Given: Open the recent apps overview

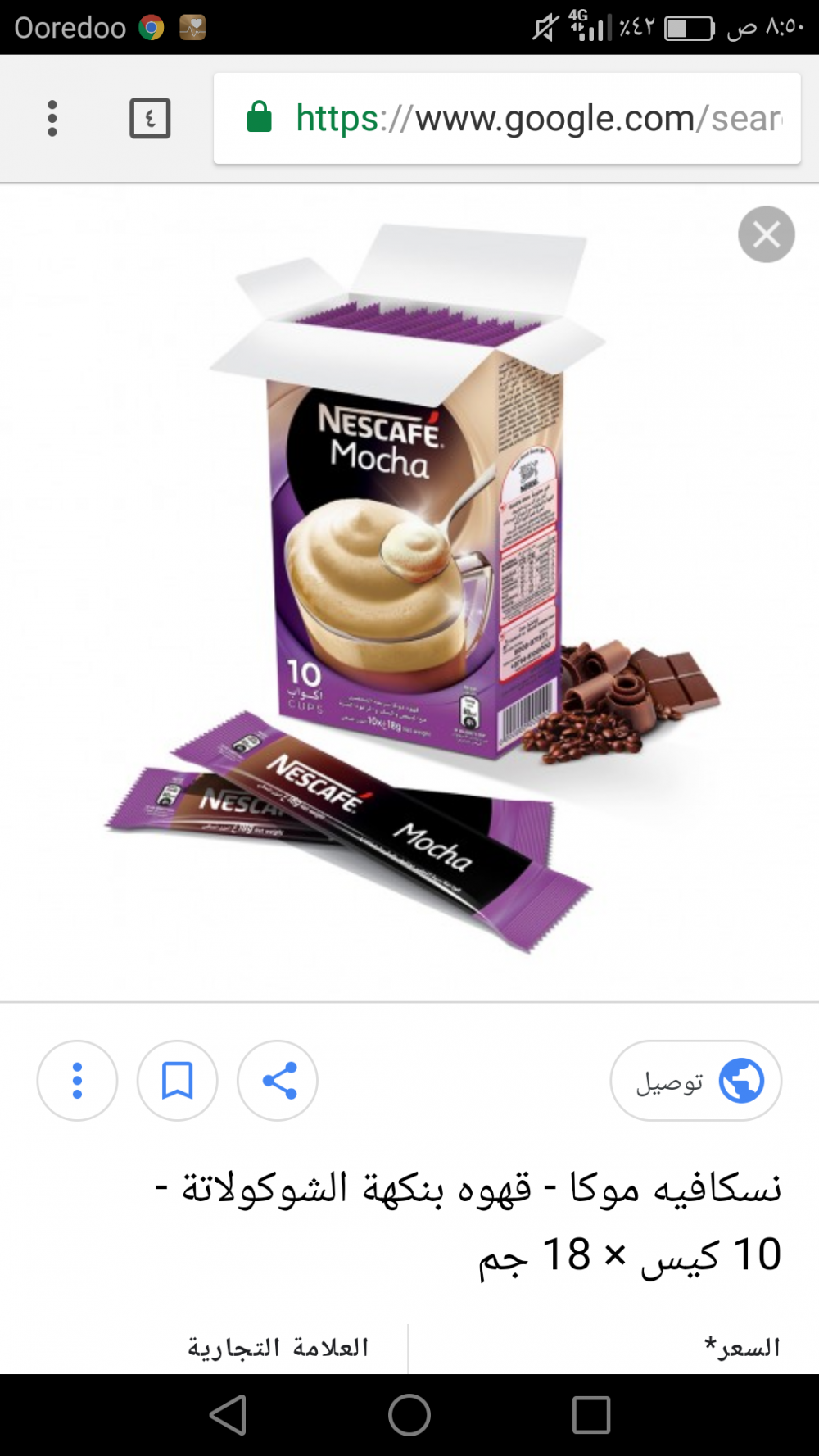Looking at the screenshot, I should tap(591, 1415).
